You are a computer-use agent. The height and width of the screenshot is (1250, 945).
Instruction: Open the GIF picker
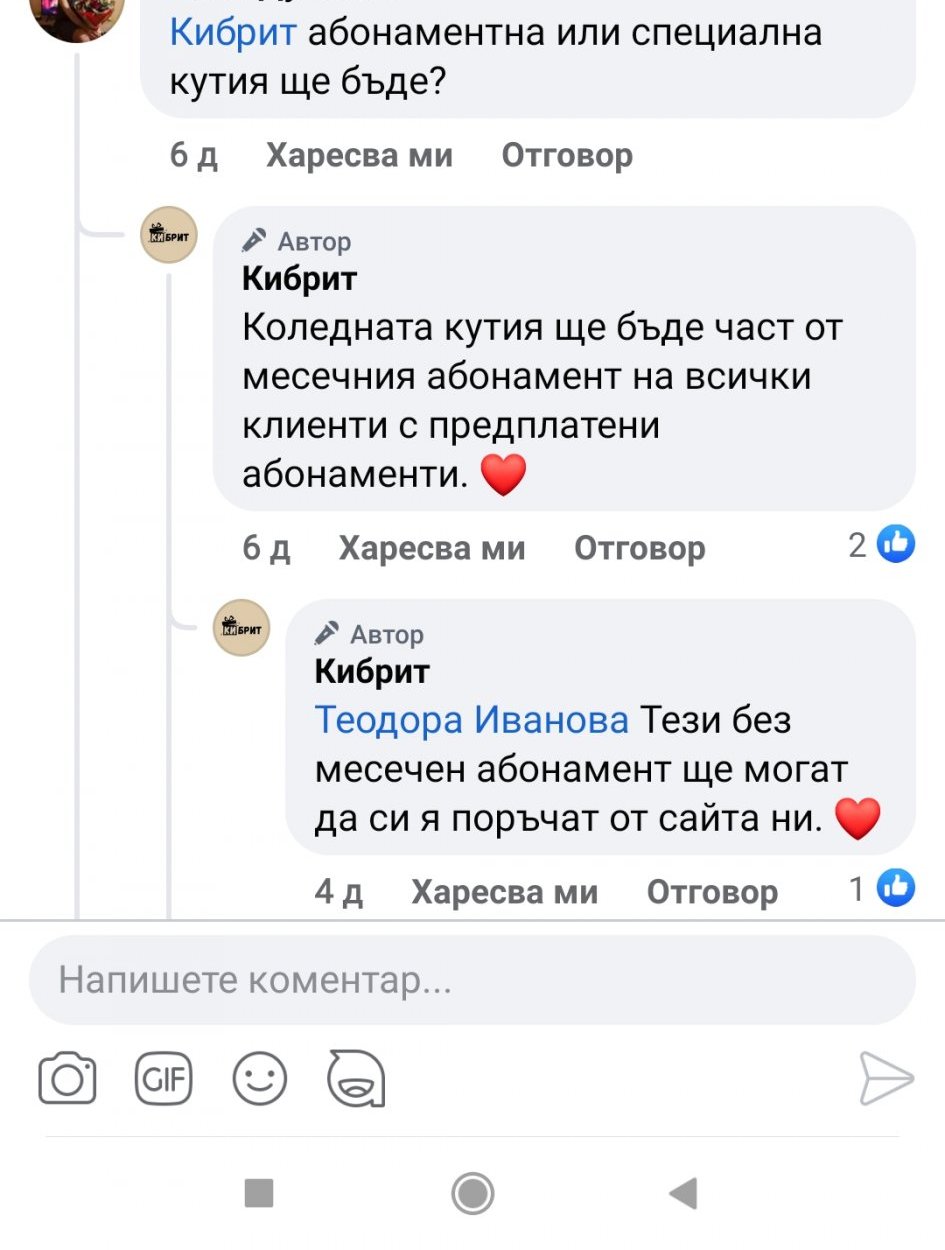(163, 1079)
